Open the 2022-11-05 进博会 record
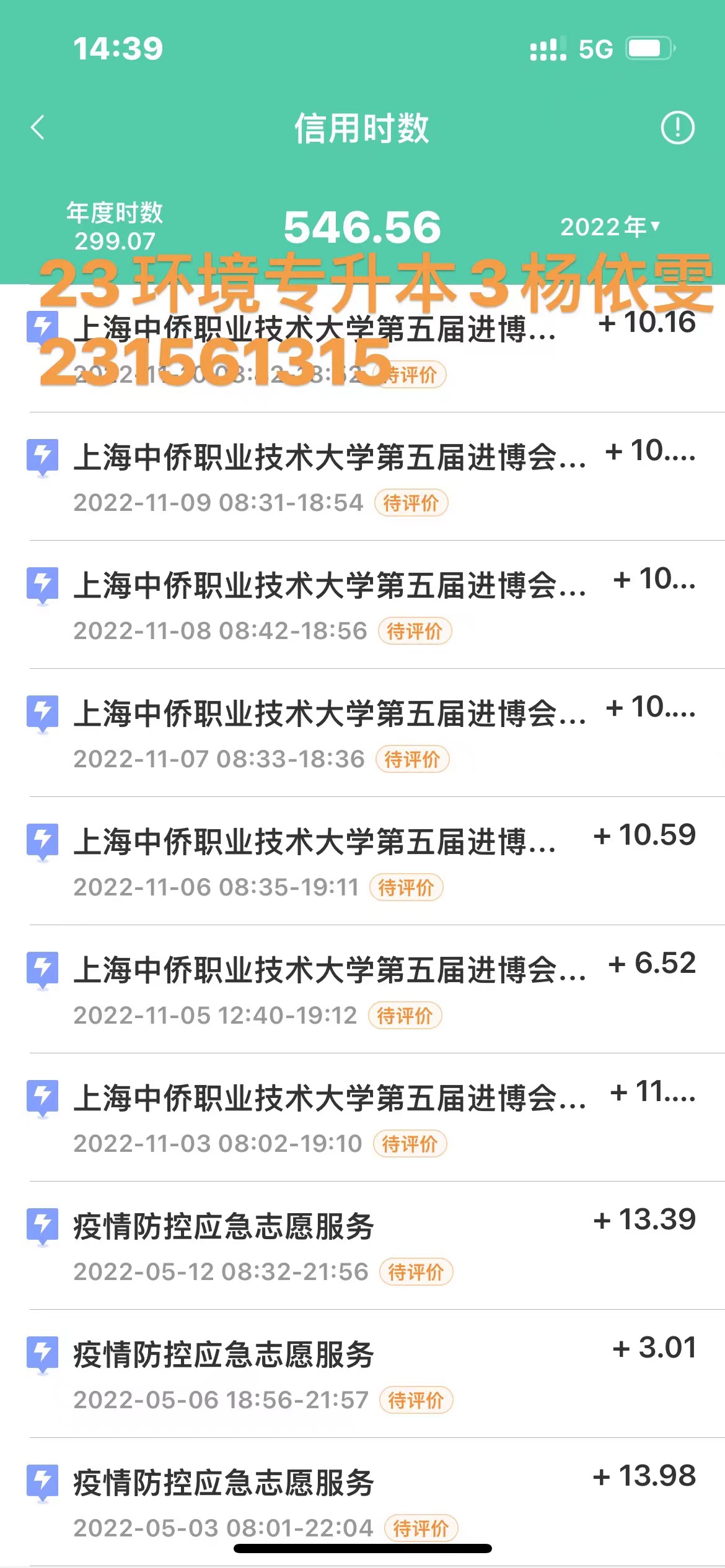Viewport: 725px width, 1568px height. (x=329, y=971)
